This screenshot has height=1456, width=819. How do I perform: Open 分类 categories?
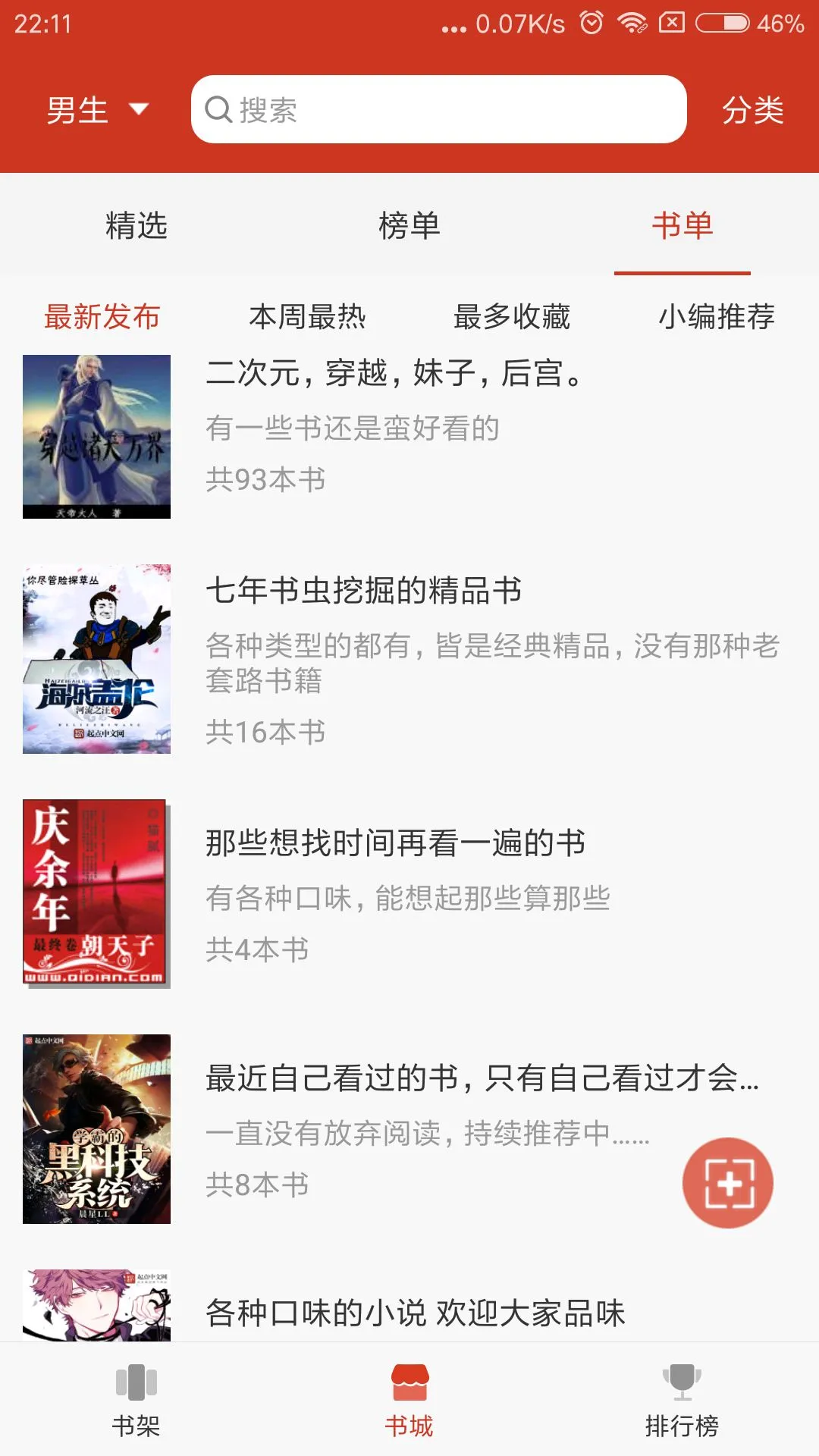tap(752, 110)
